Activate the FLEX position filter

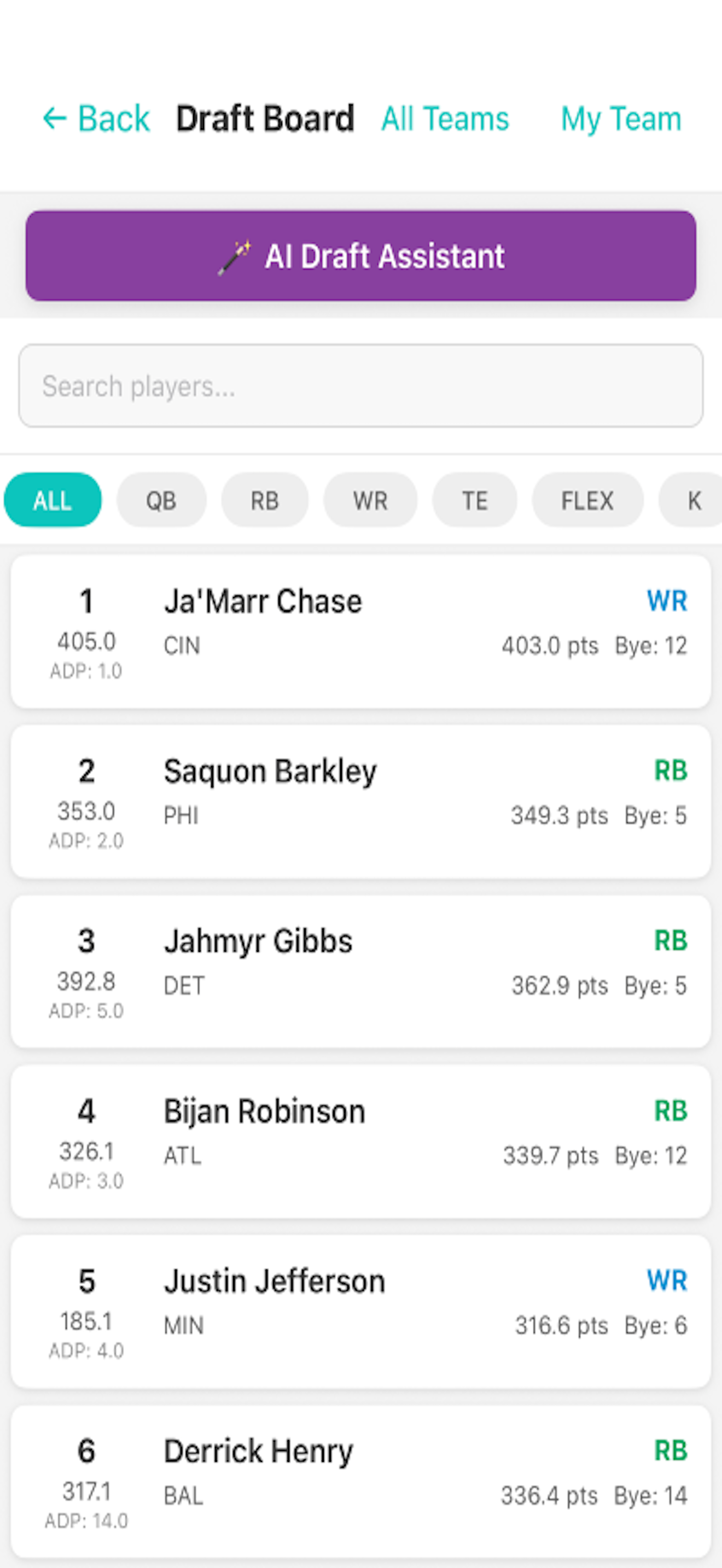pyautogui.click(x=586, y=500)
